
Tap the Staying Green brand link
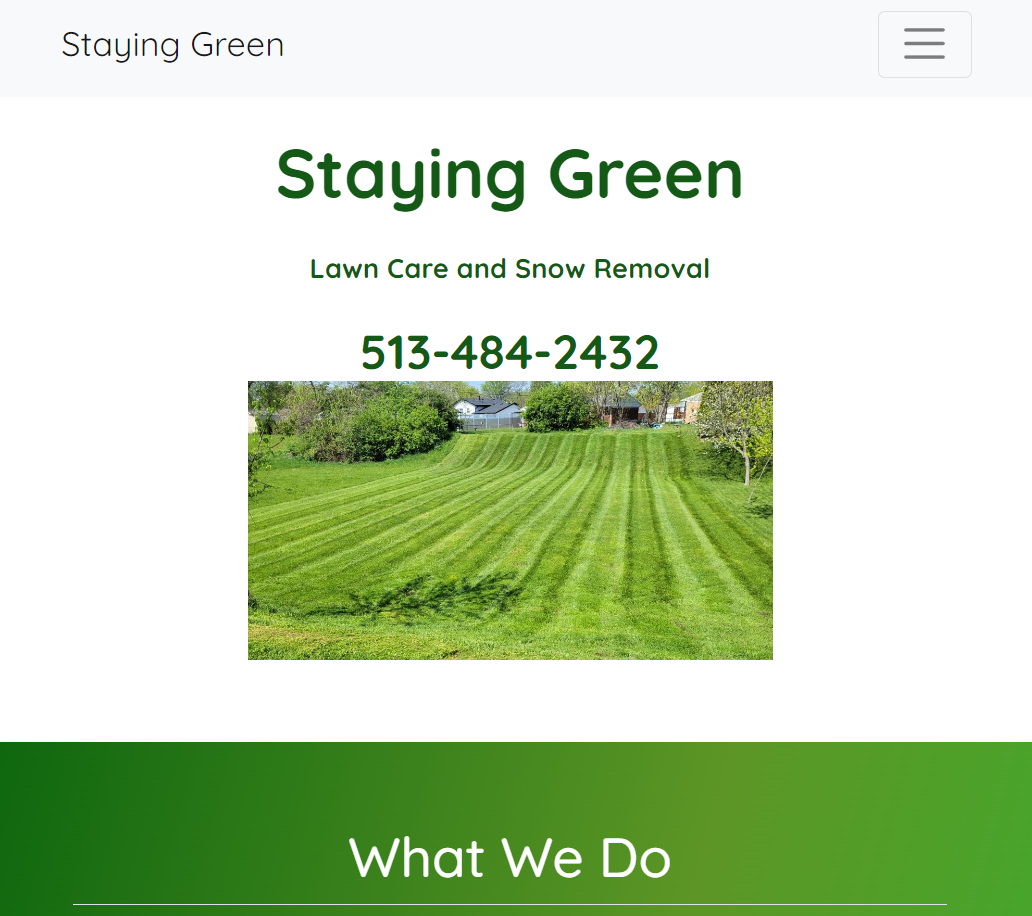click(173, 45)
